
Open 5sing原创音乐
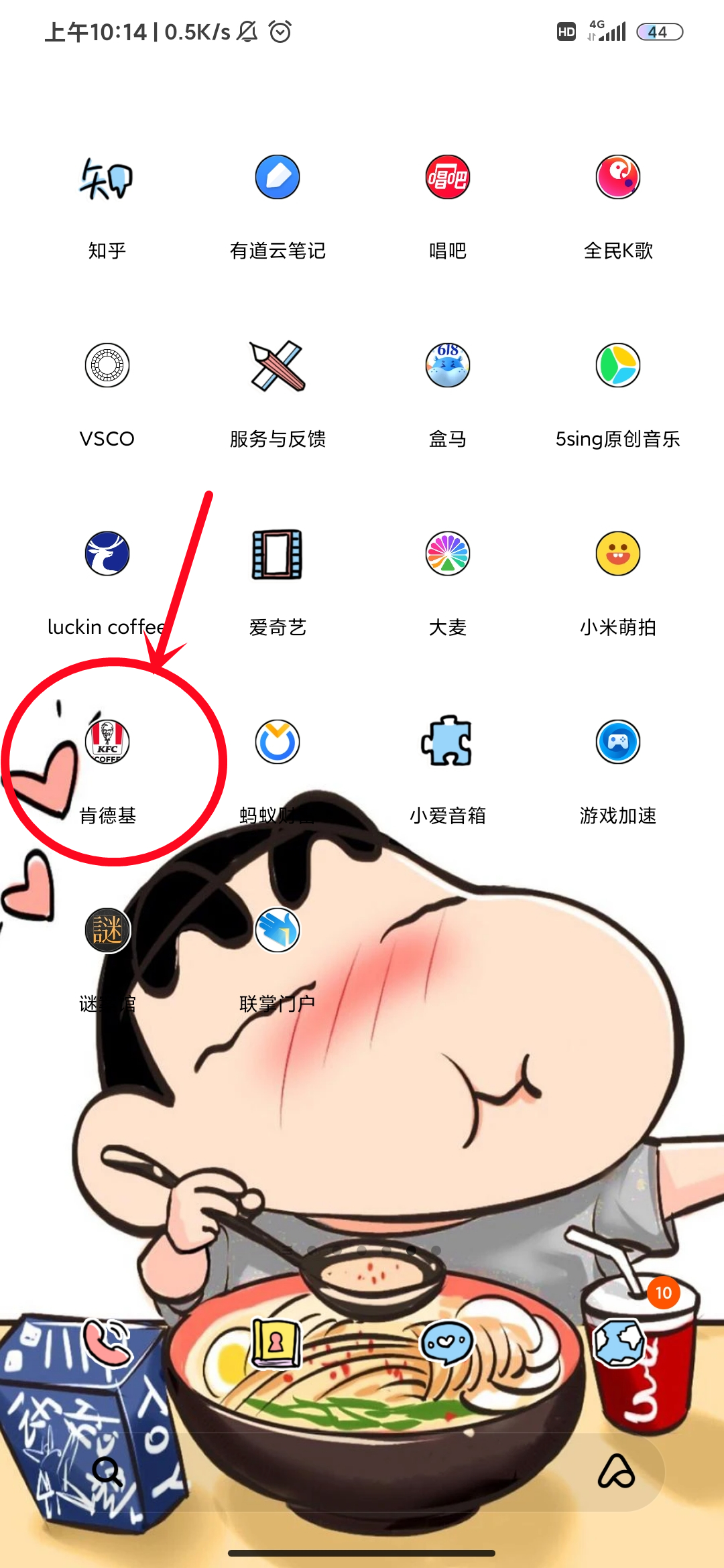(618, 366)
